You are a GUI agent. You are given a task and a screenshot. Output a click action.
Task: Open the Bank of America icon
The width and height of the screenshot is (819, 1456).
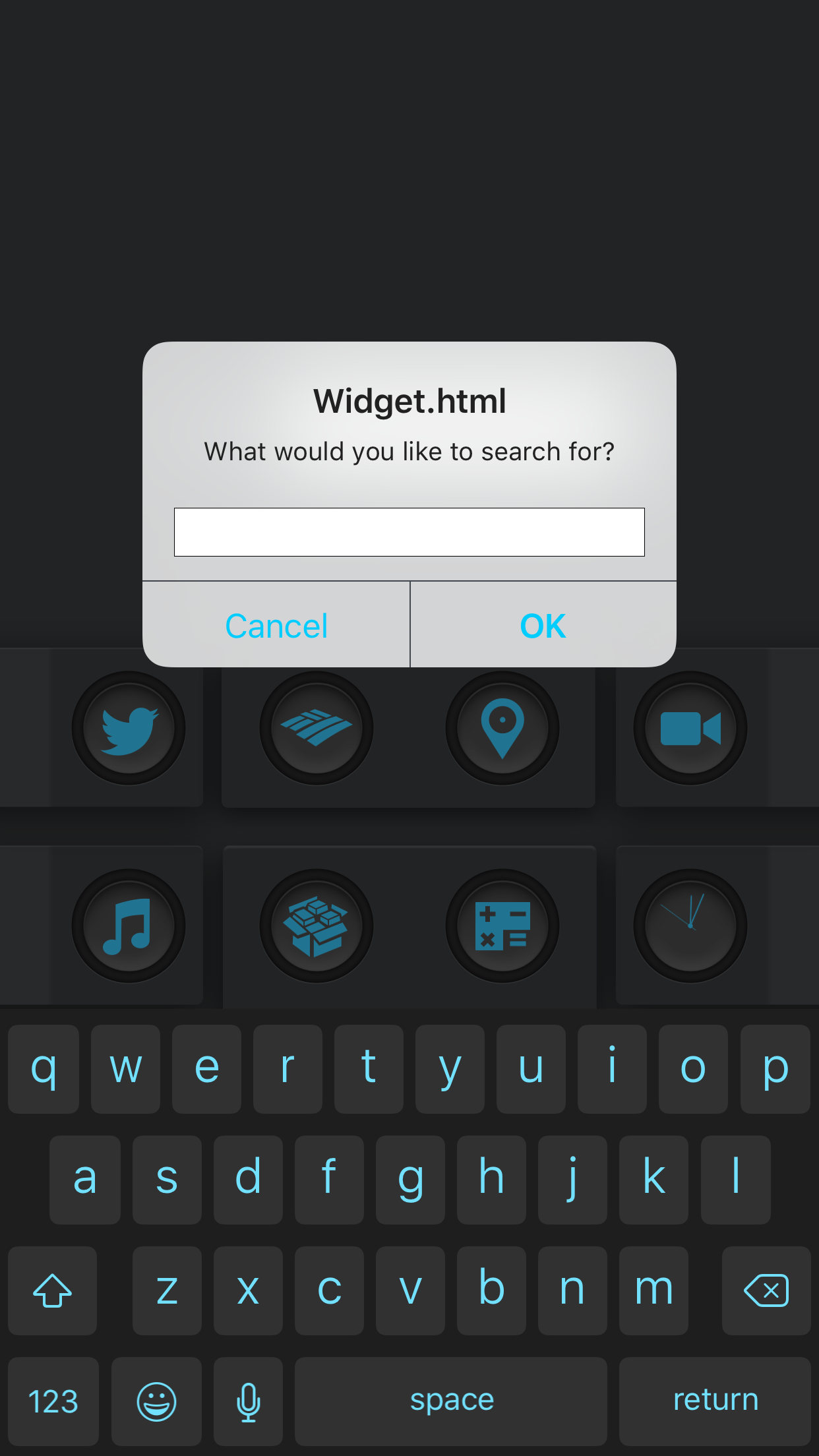click(x=317, y=728)
